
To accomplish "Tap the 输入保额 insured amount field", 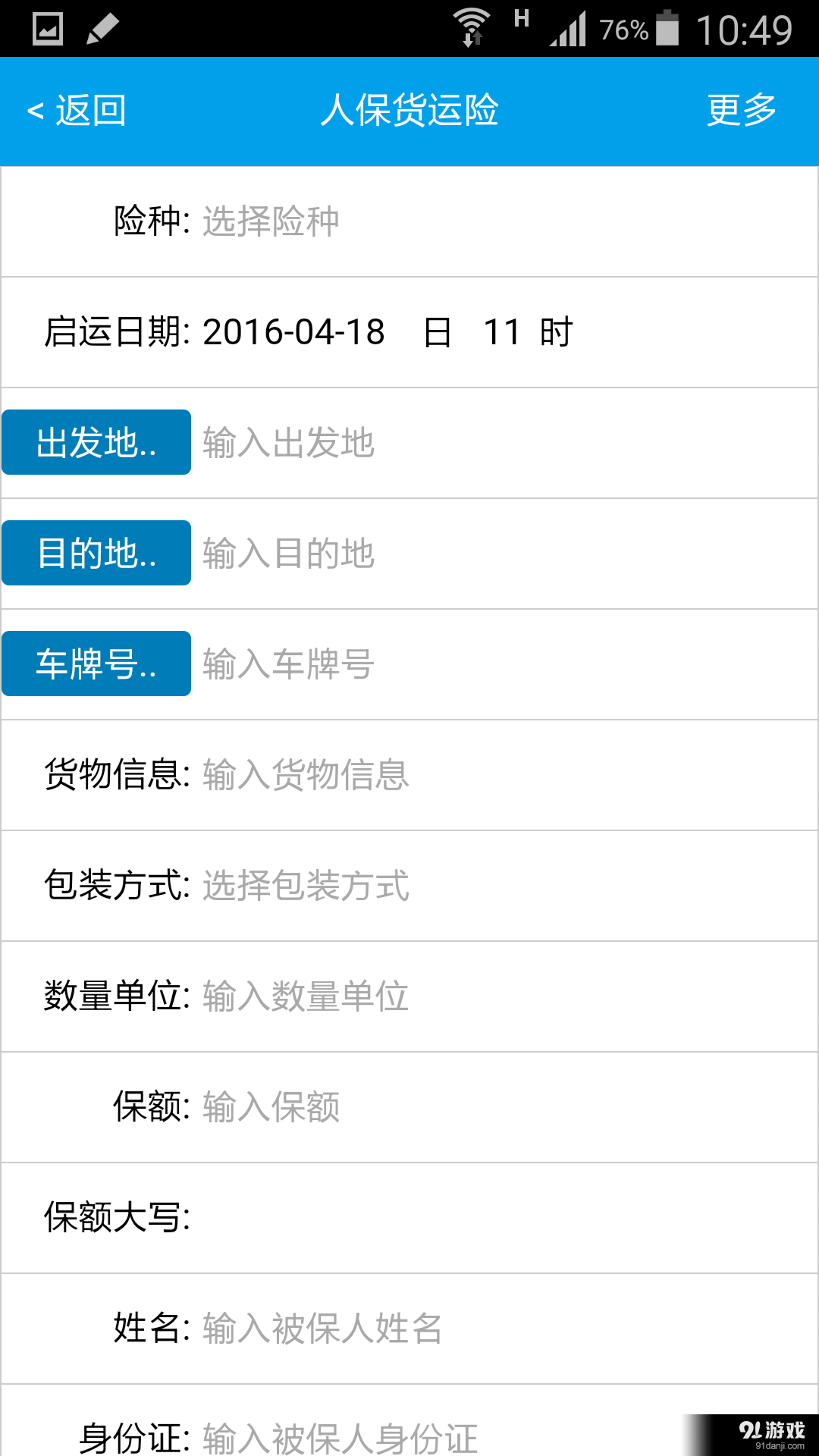I will (x=270, y=1108).
